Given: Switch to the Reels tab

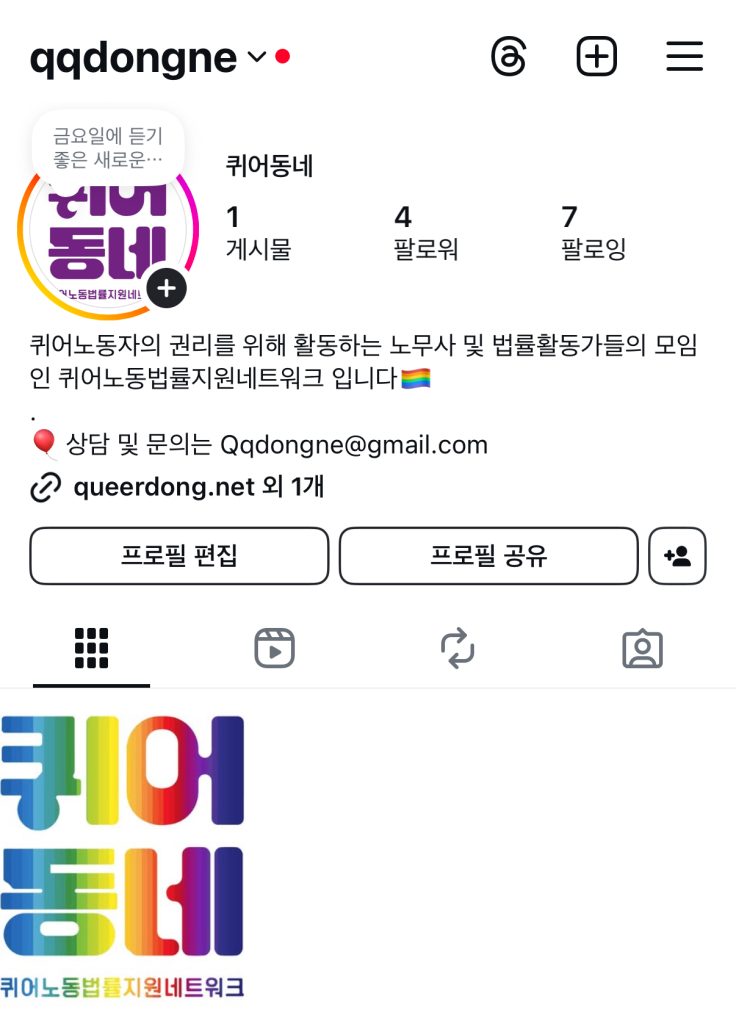Looking at the screenshot, I should click(x=274, y=649).
